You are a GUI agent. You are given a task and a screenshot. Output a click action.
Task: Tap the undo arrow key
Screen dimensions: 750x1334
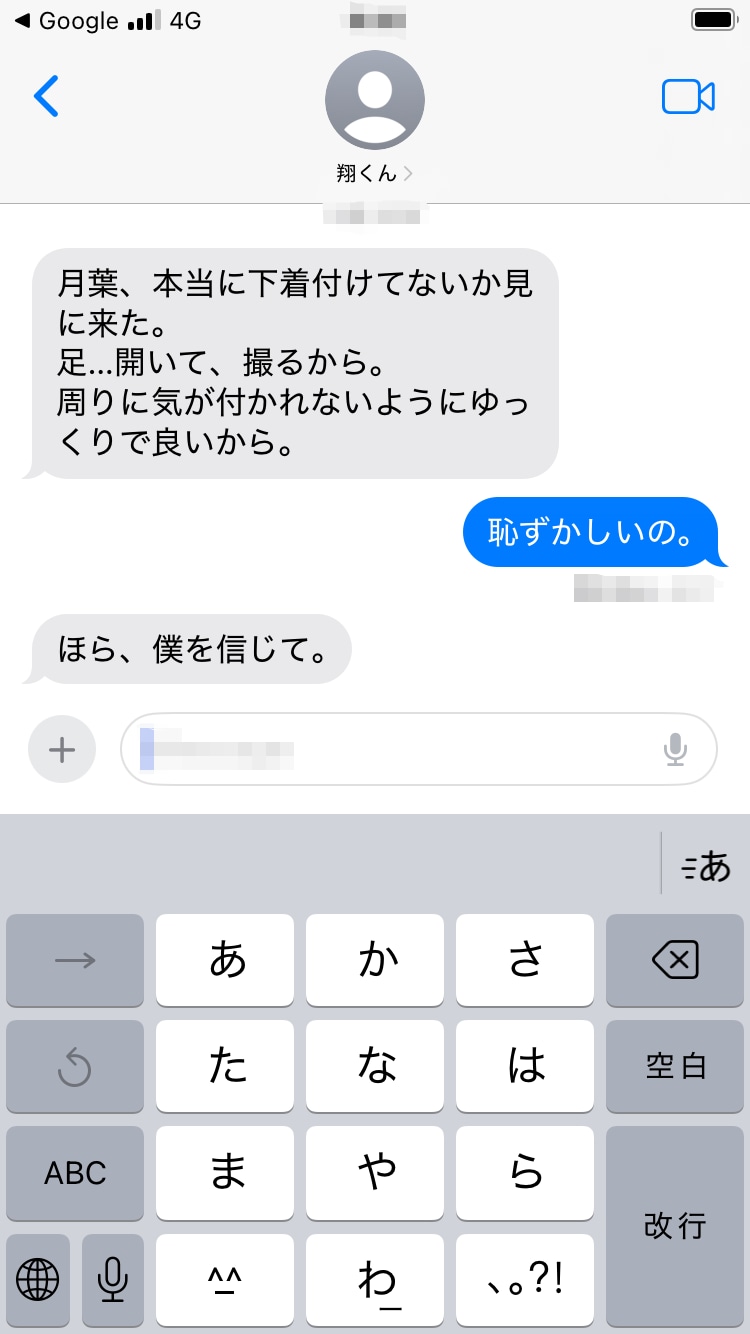coord(75,1067)
